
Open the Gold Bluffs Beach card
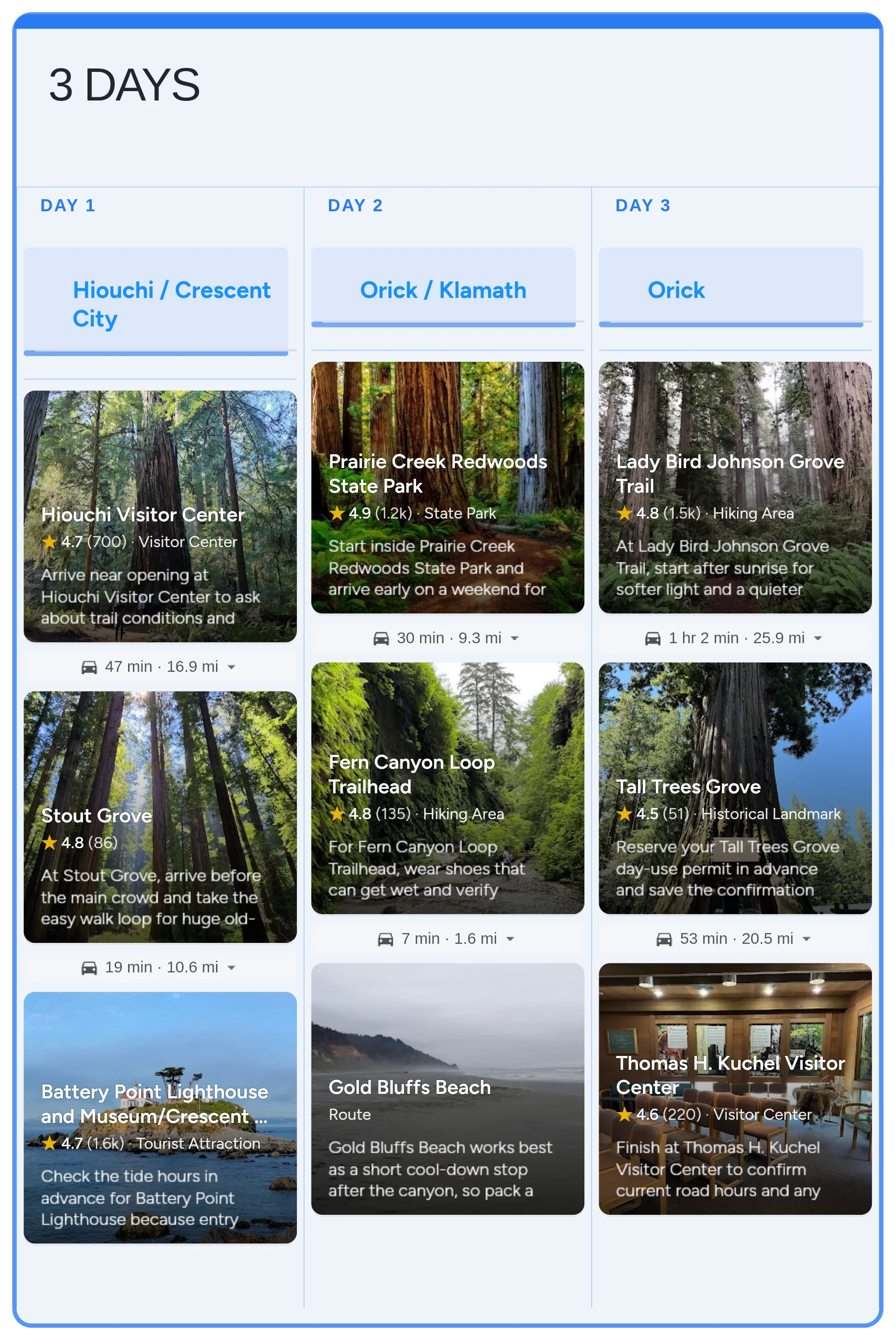(x=447, y=1089)
